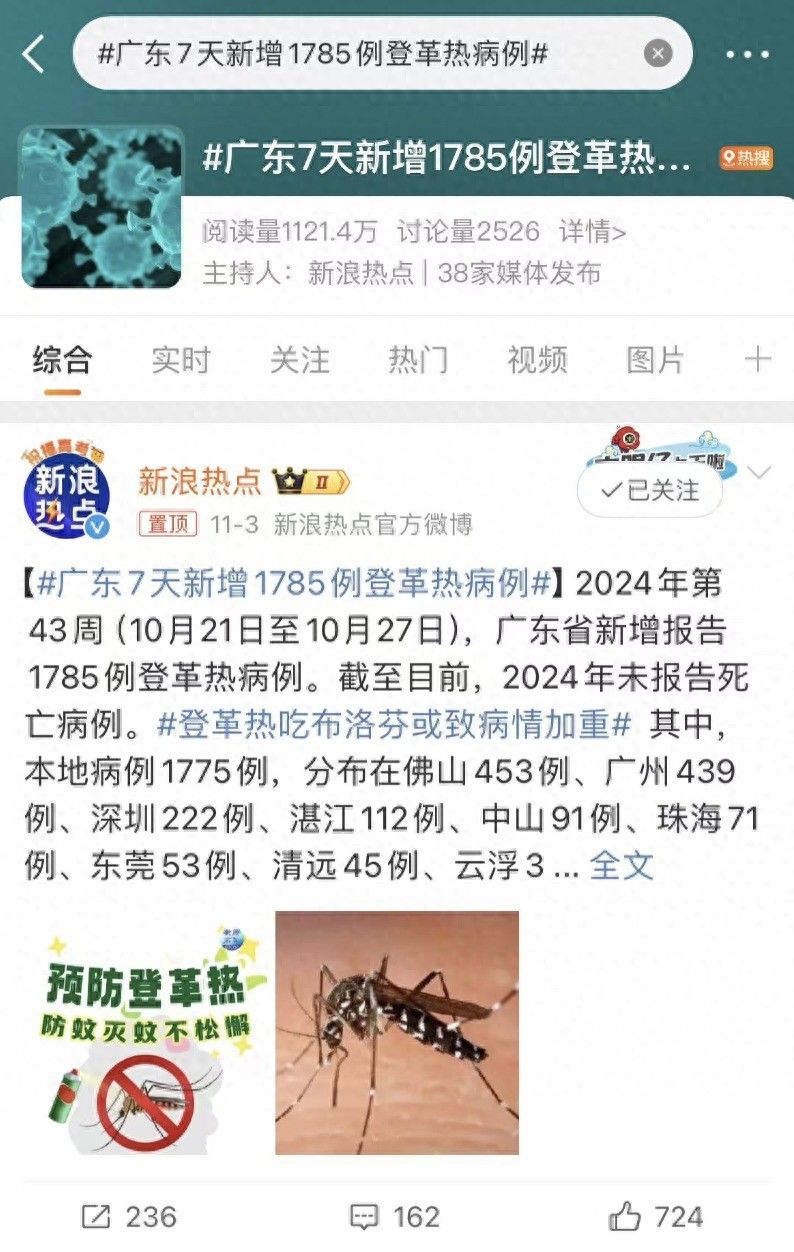Go back using the top-left arrow
The height and width of the screenshot is (1252, 794).
click(34, 54)
